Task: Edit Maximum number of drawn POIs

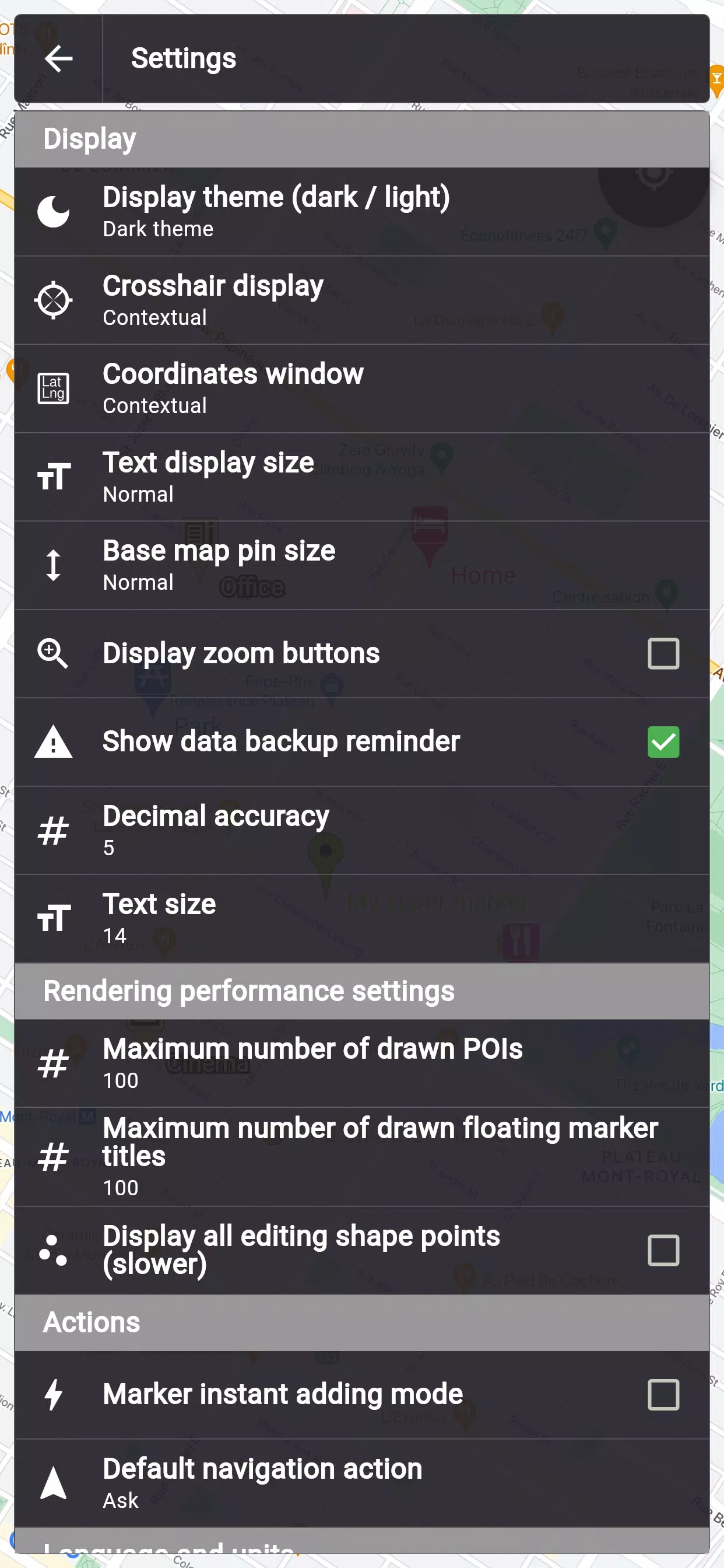Action: click(361, 1063)
